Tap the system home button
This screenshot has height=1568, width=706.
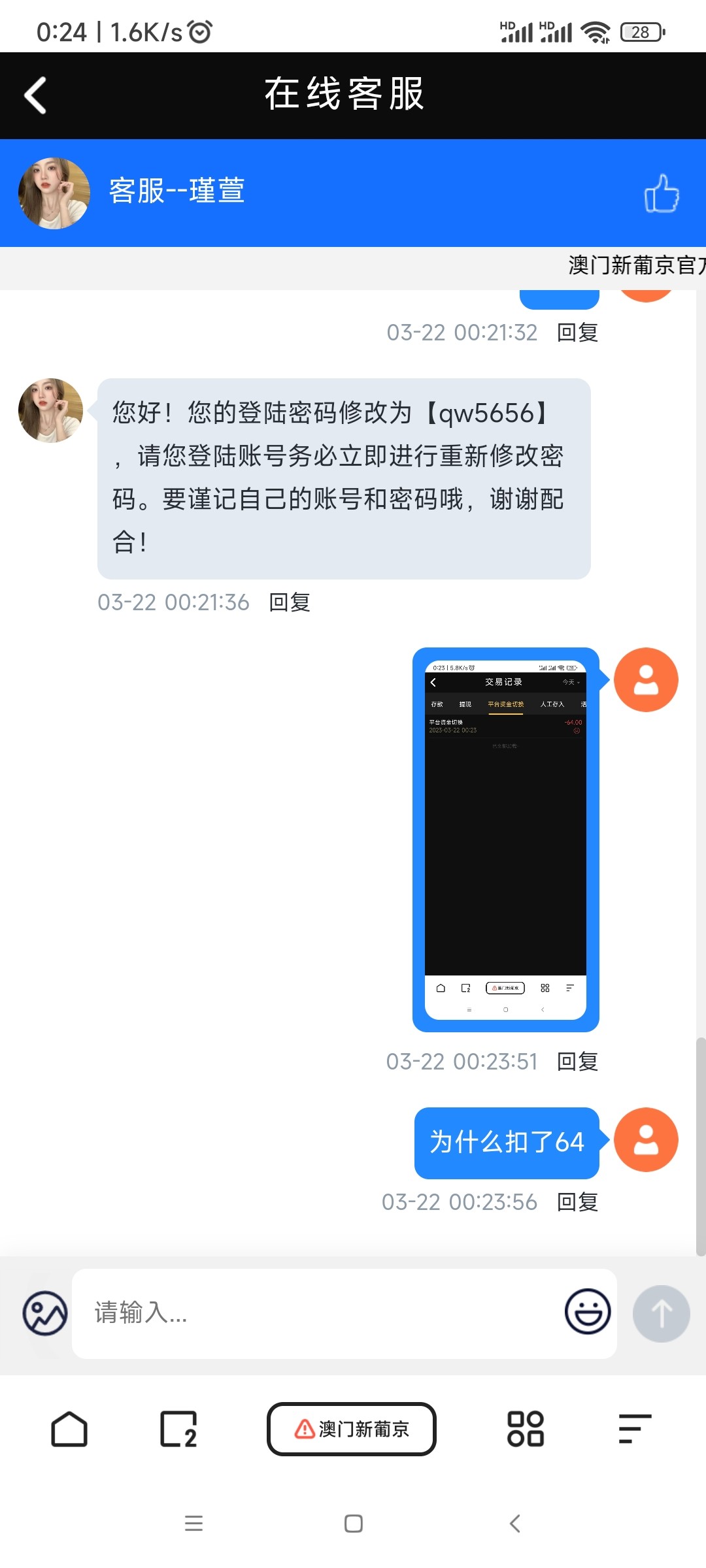353,1524
